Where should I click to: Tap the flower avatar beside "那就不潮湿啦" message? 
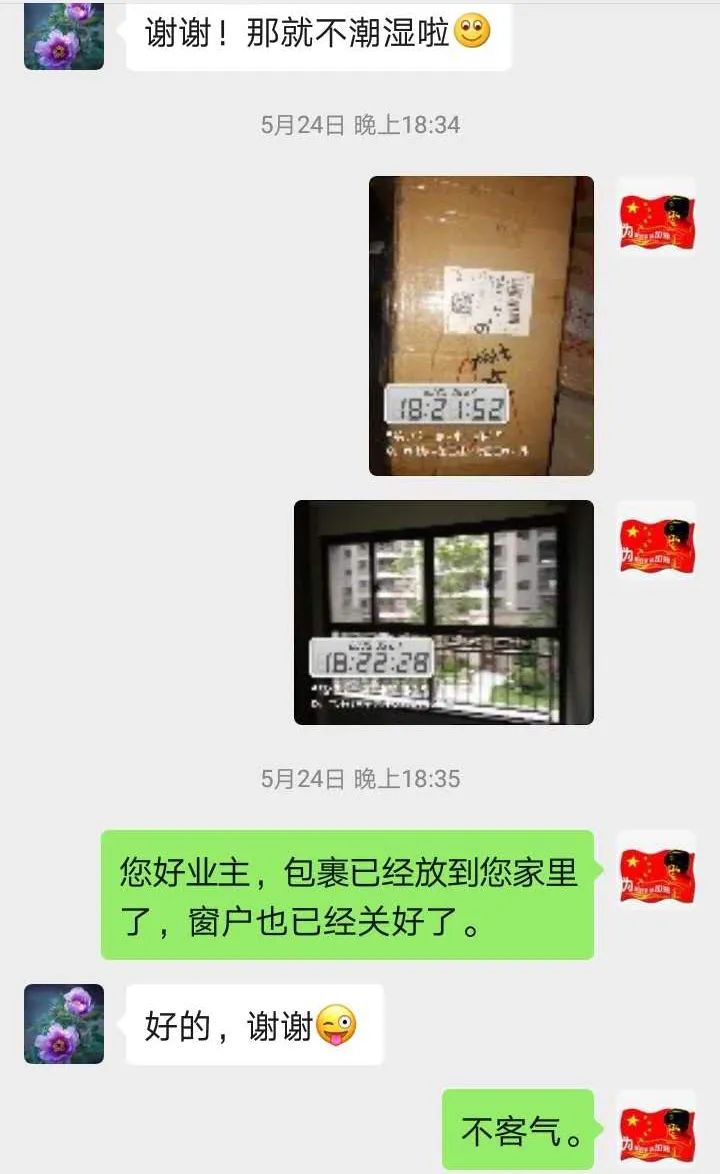64,34
